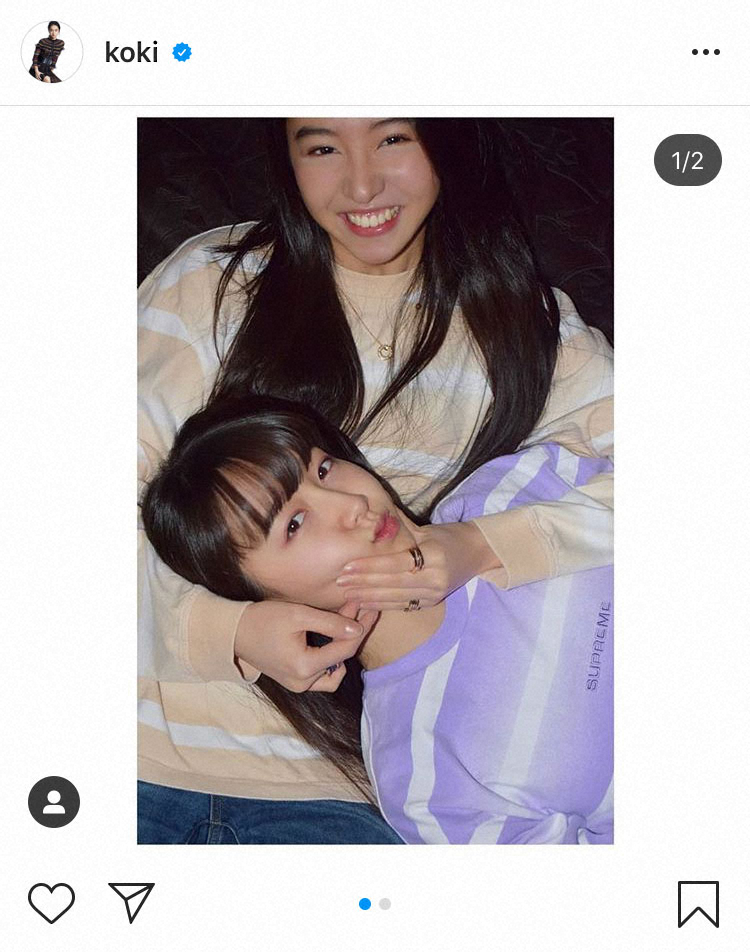Screen dimensions: 750x952
Task: Show tagged people in the photo
Action: click(54, 802)
